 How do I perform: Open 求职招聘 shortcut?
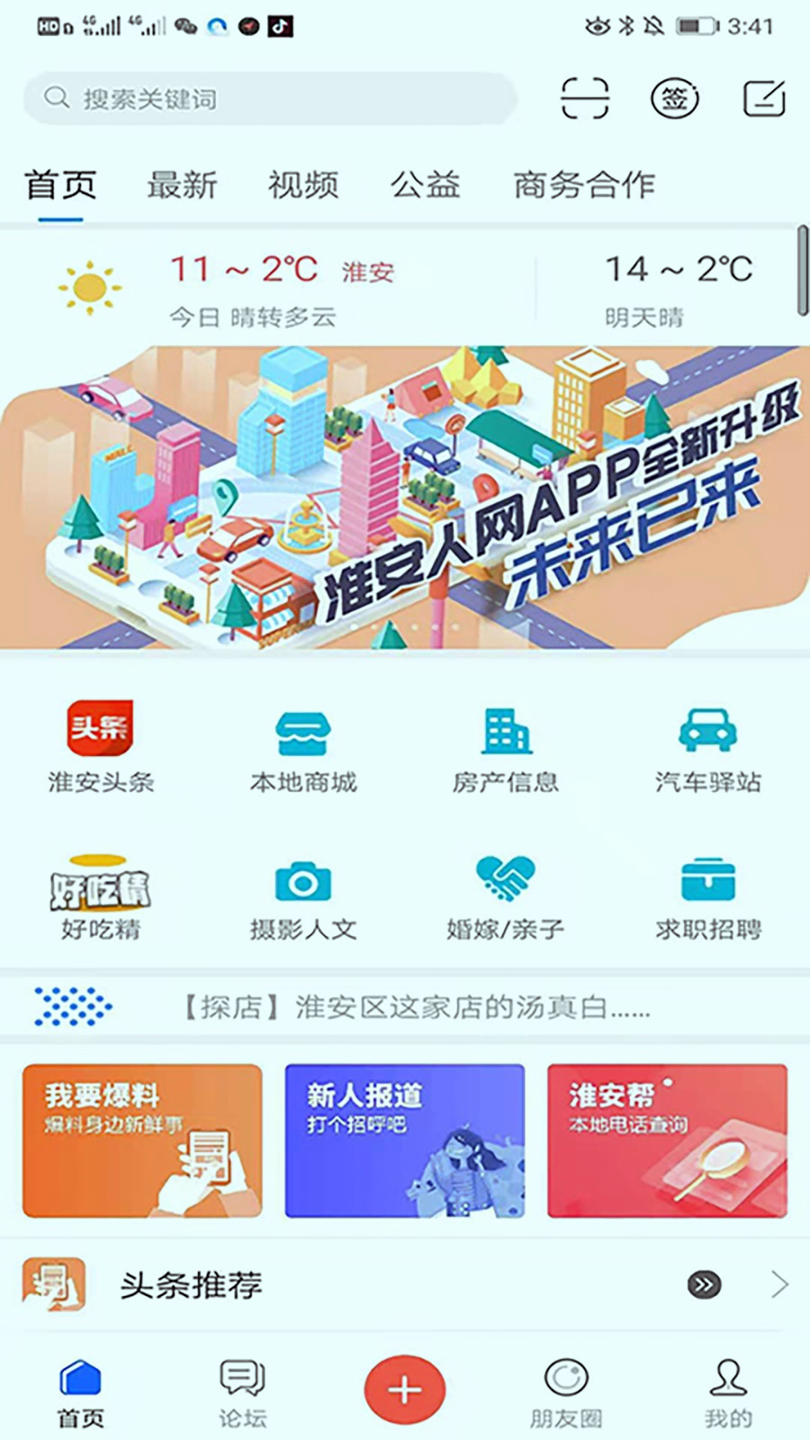[x=708, y=897]
